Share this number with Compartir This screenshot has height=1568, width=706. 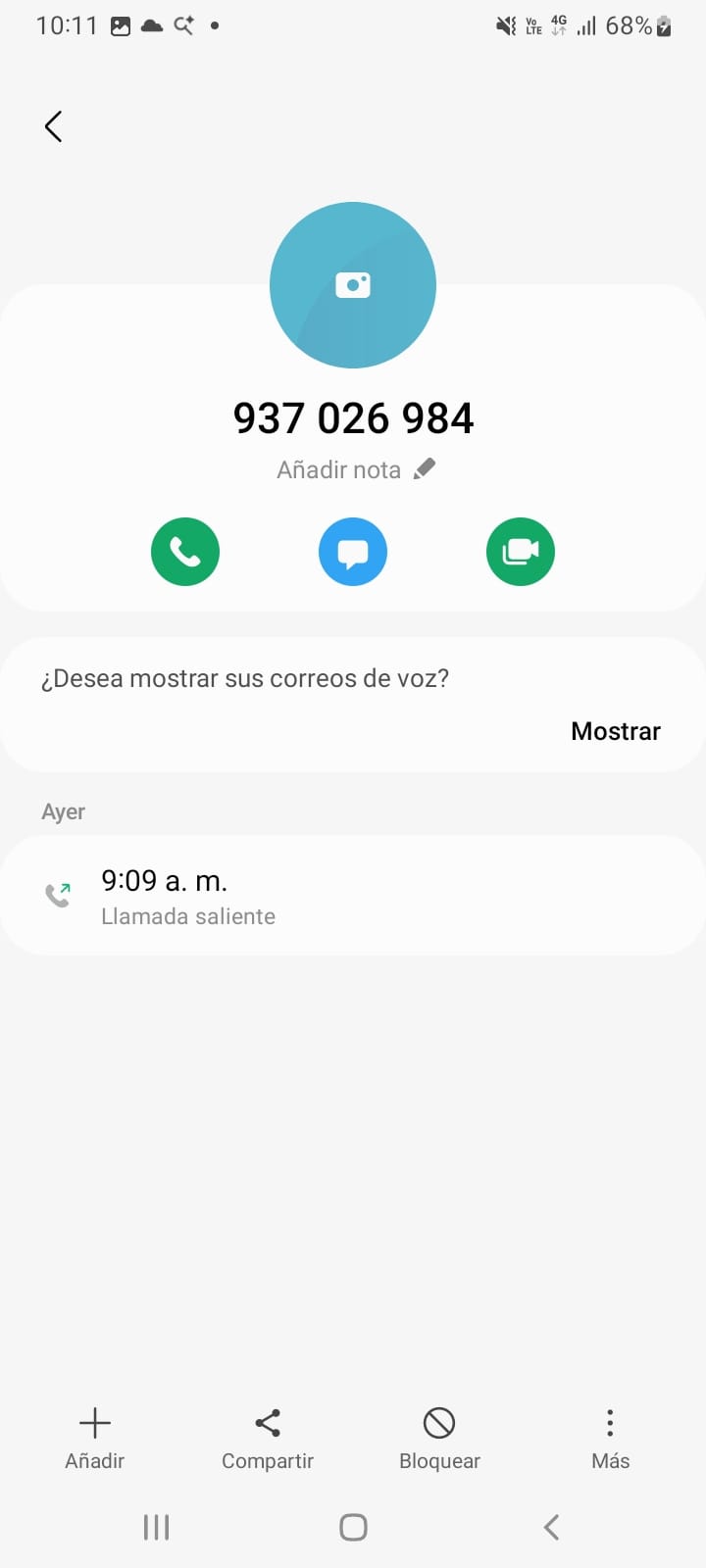point(268,1439)
